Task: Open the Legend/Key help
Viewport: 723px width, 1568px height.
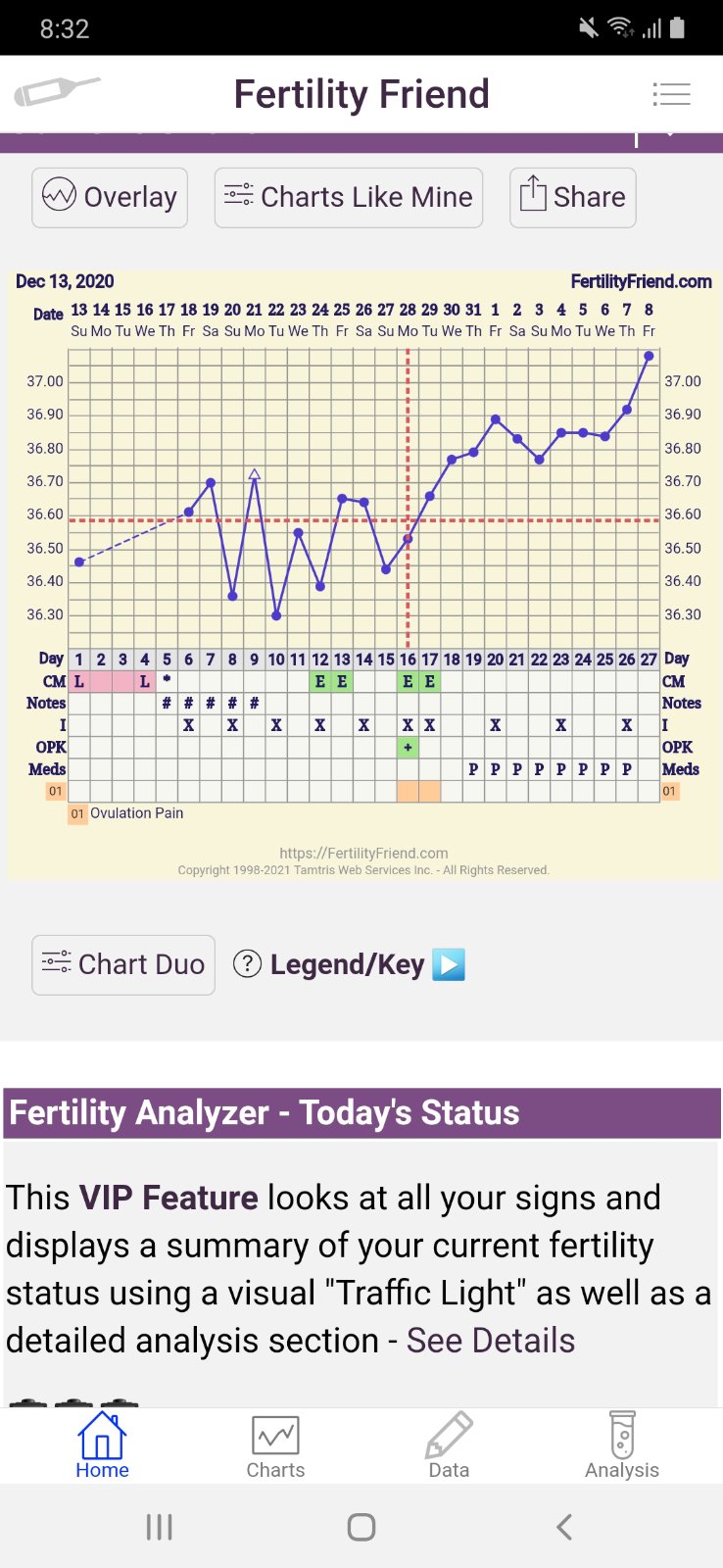Action: pos(347,964)
